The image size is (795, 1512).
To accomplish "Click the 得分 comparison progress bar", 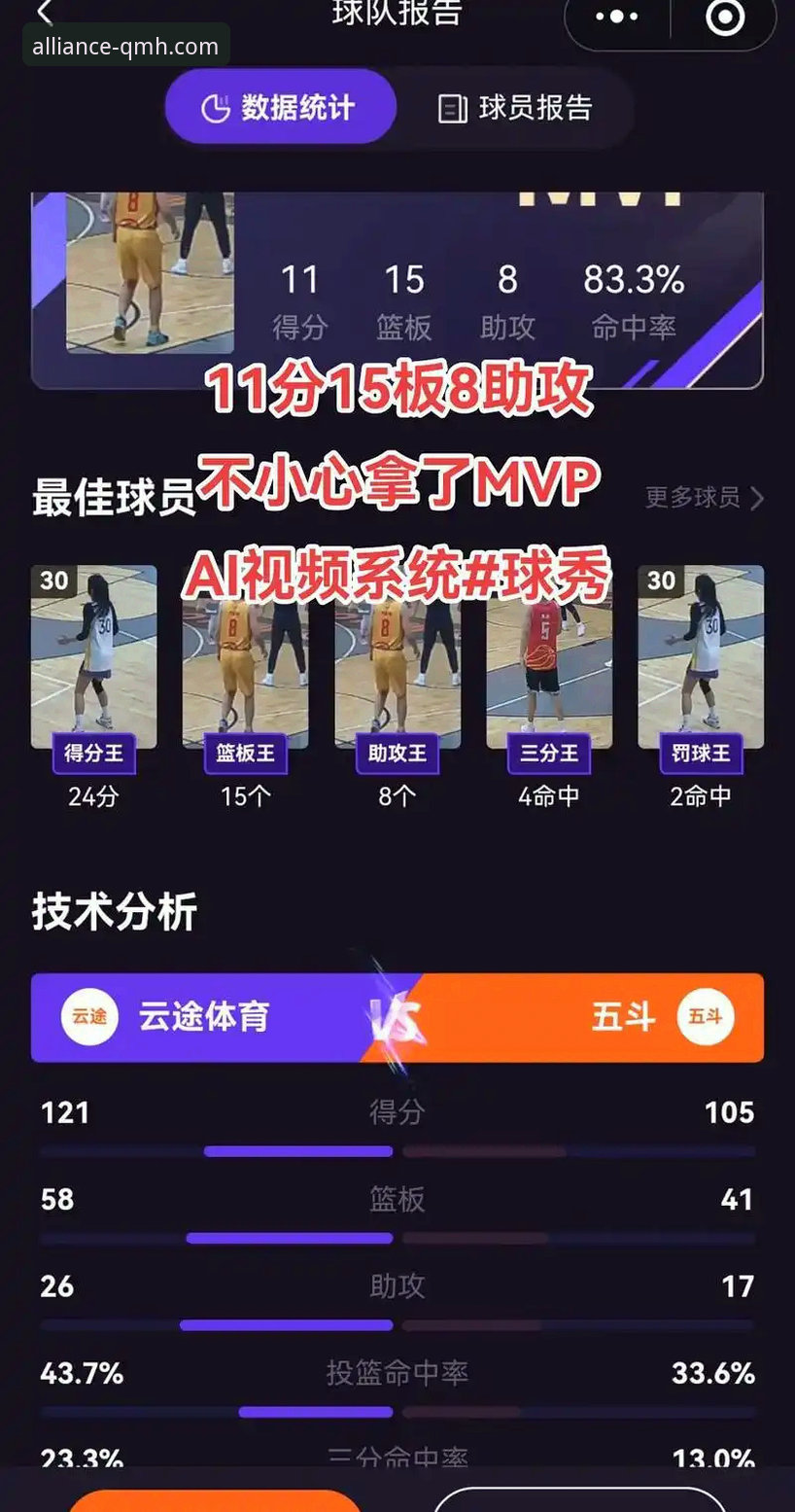I will [x=397, y=1151].
